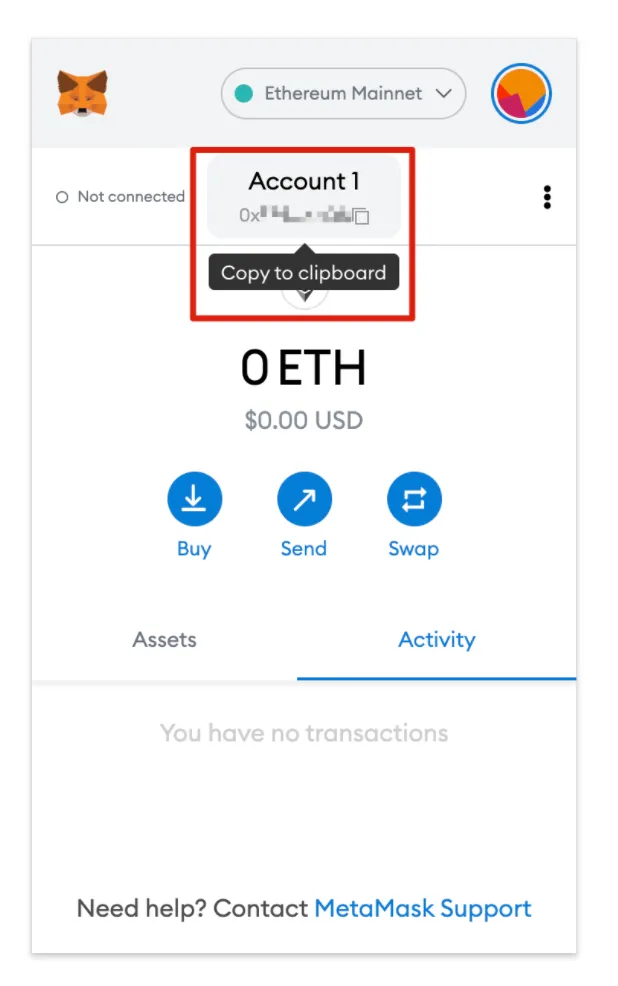Open the three-dot account options menu

coord(547,197)
